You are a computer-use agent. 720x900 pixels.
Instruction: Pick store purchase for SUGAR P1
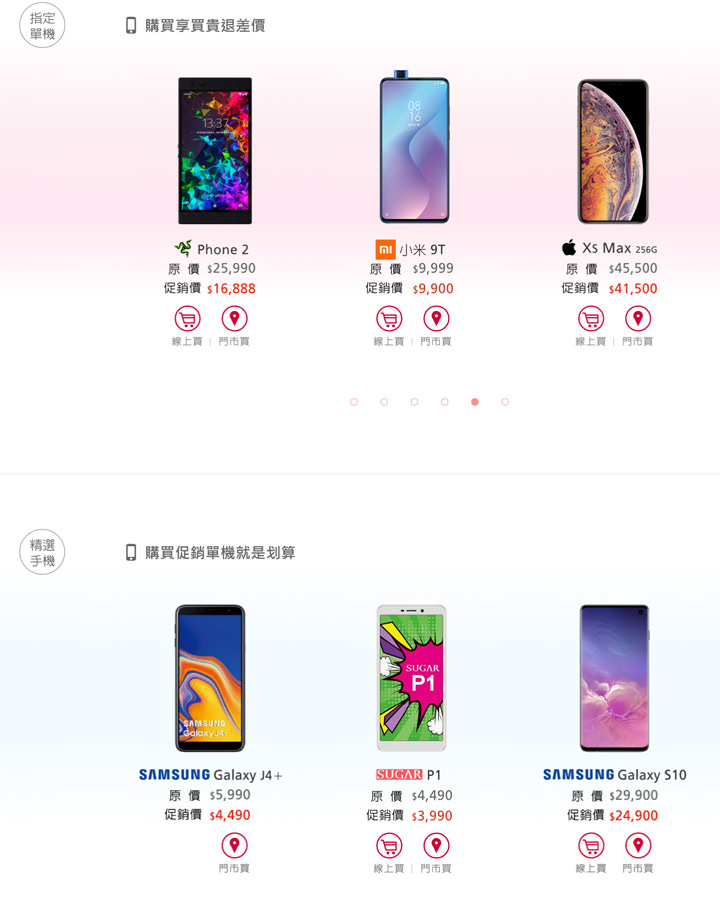pyautogui.click(x=436, y=846)
